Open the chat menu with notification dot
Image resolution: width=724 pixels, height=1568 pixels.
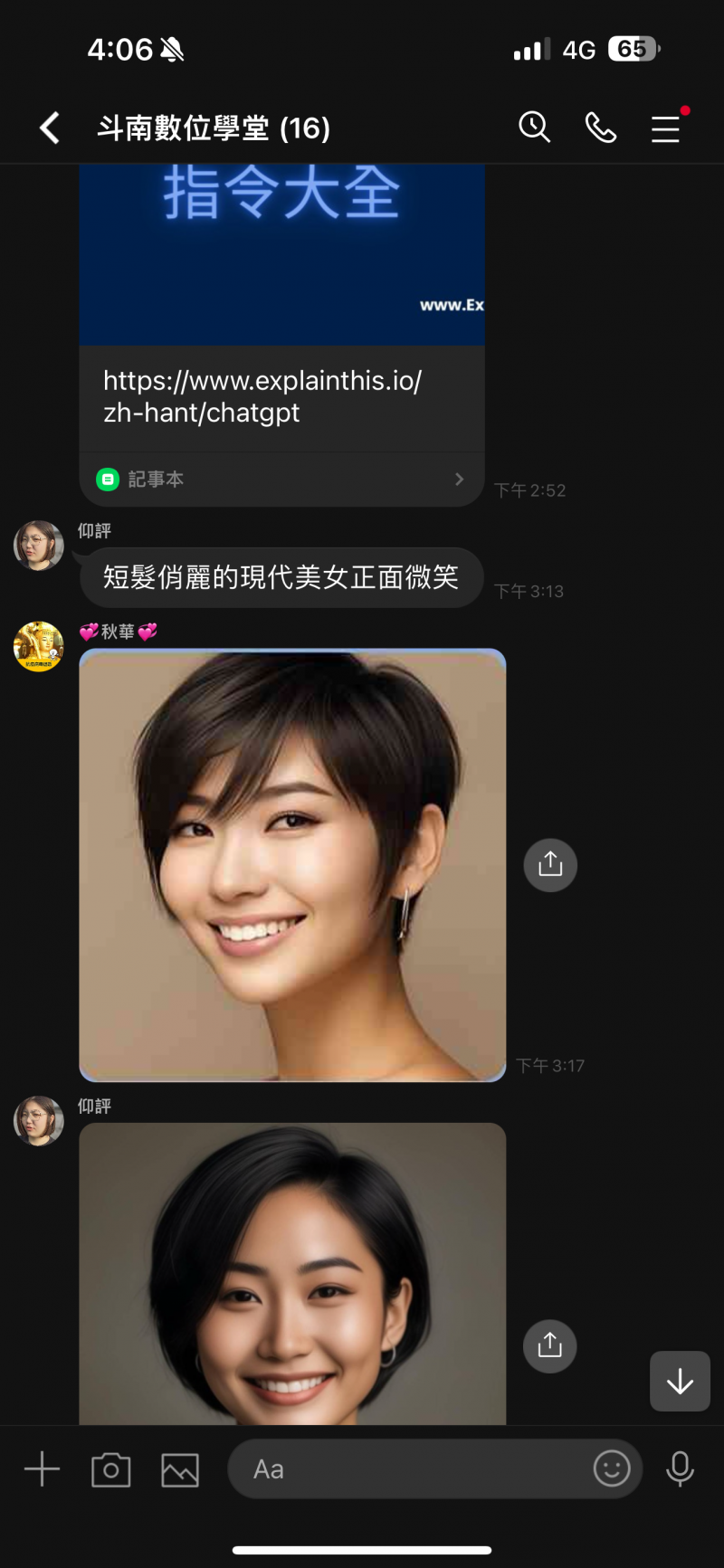point(666,128)
